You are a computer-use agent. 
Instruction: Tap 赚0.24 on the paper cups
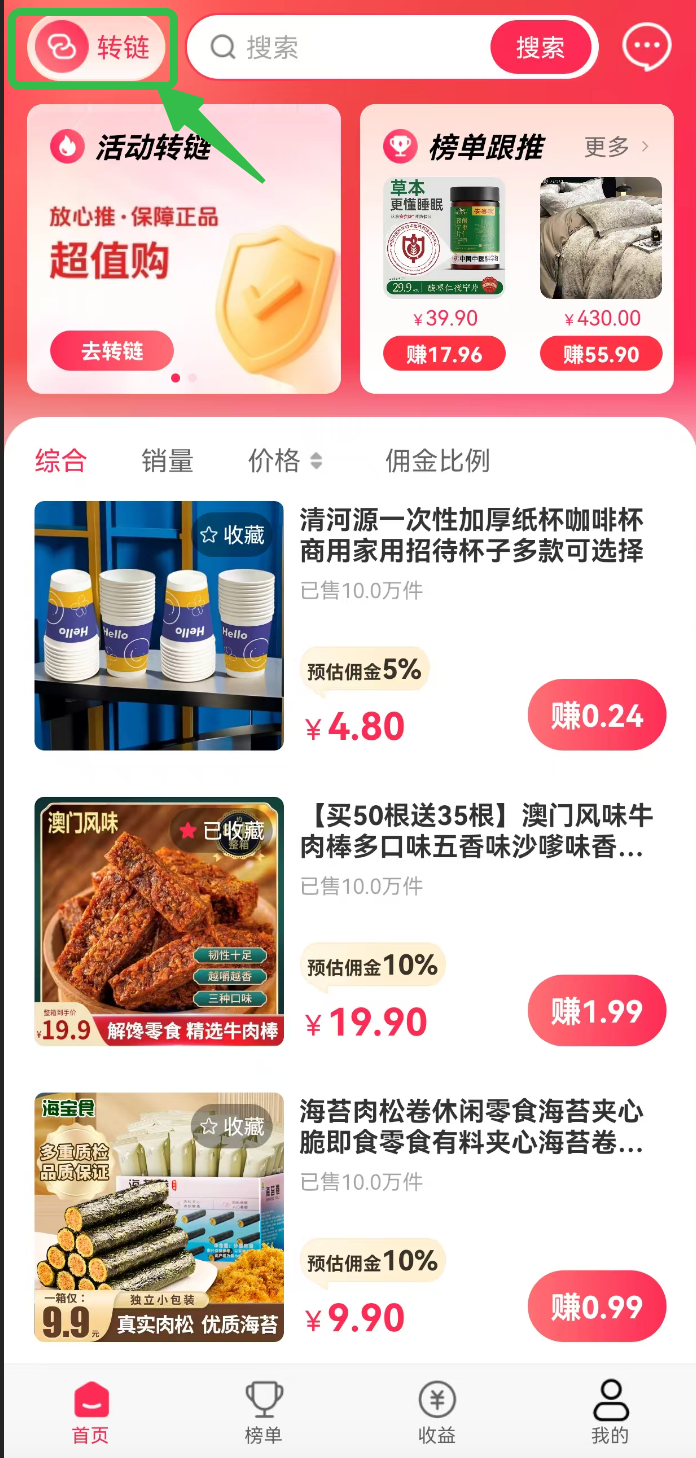click(597, 715)
